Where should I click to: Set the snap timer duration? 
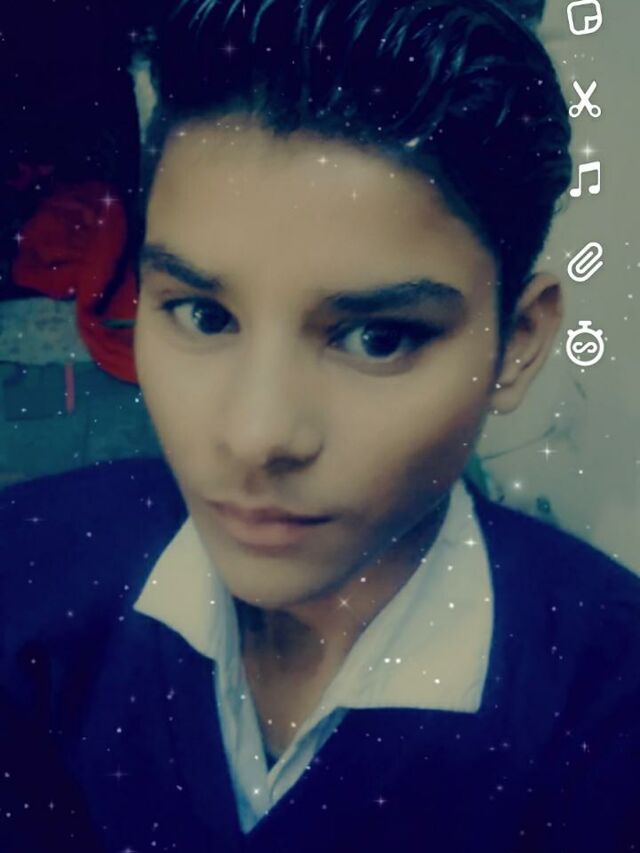click(x=585, y=343)
